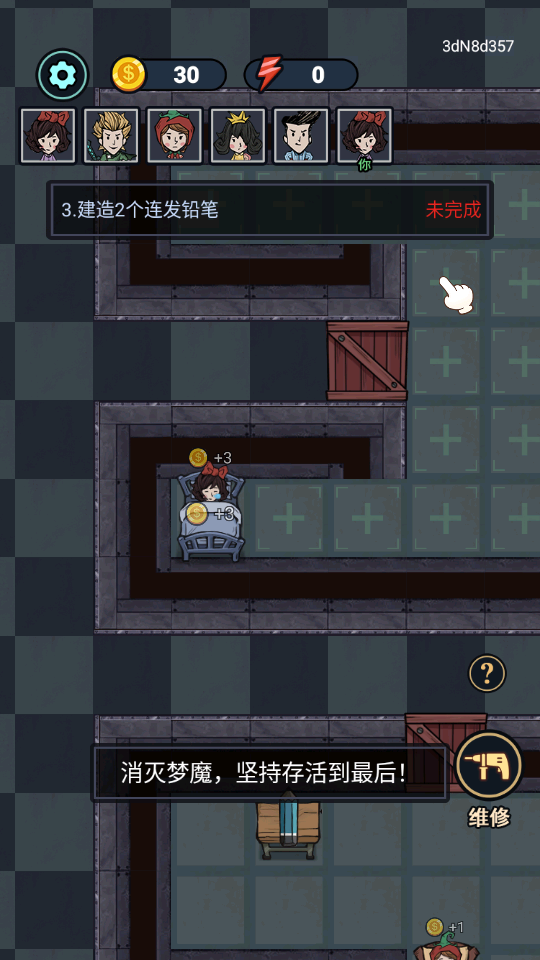Select the crowned princess character portrait
The image size is (540, 960).
pos(238,135)
